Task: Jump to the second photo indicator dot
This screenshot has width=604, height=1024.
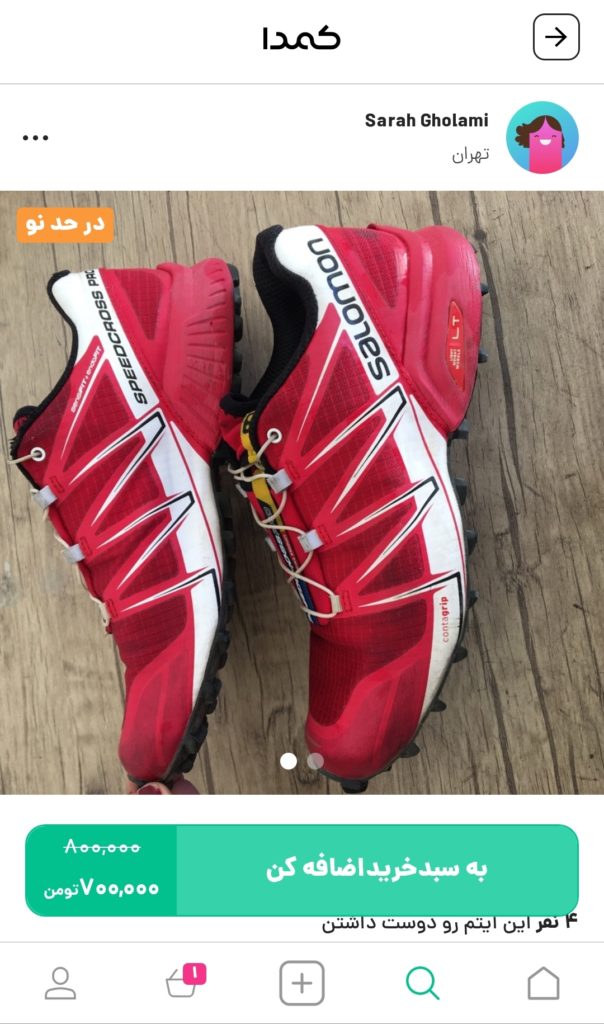Action: click(x=315, y=761)
